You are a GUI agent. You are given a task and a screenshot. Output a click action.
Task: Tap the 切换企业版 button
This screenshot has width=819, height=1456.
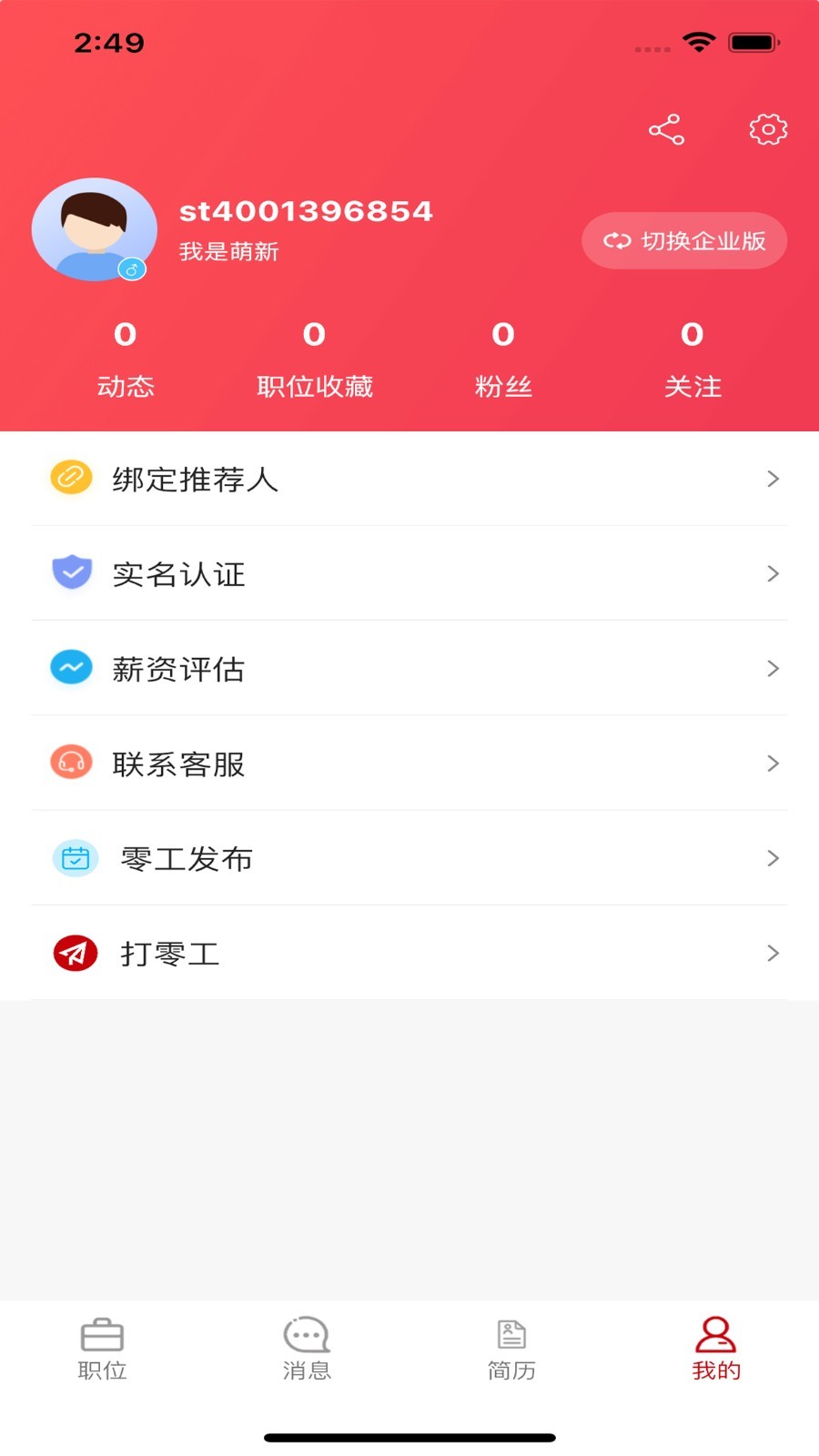[684, 241]
